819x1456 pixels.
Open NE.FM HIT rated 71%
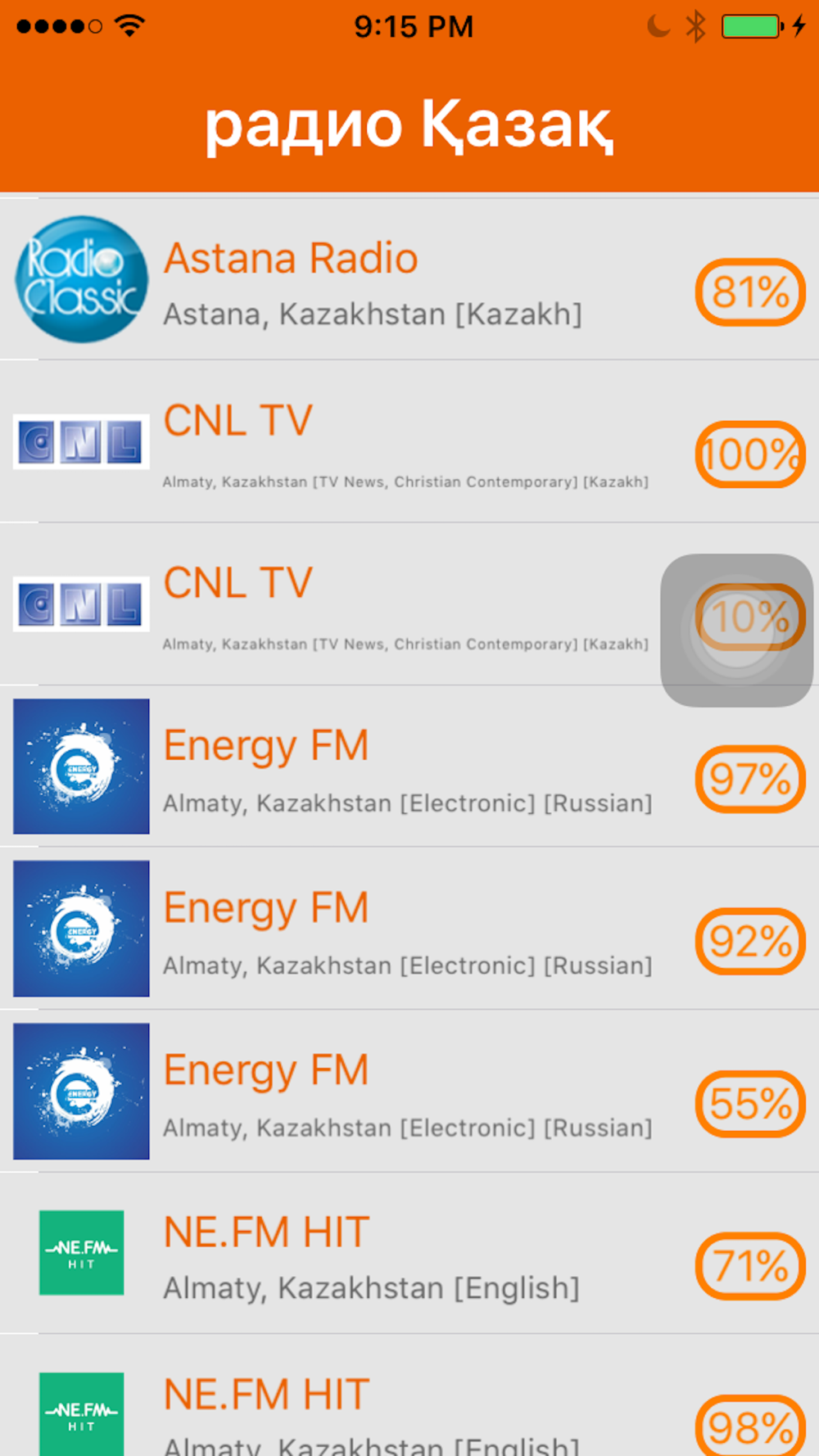click(x=409, y=1252)
